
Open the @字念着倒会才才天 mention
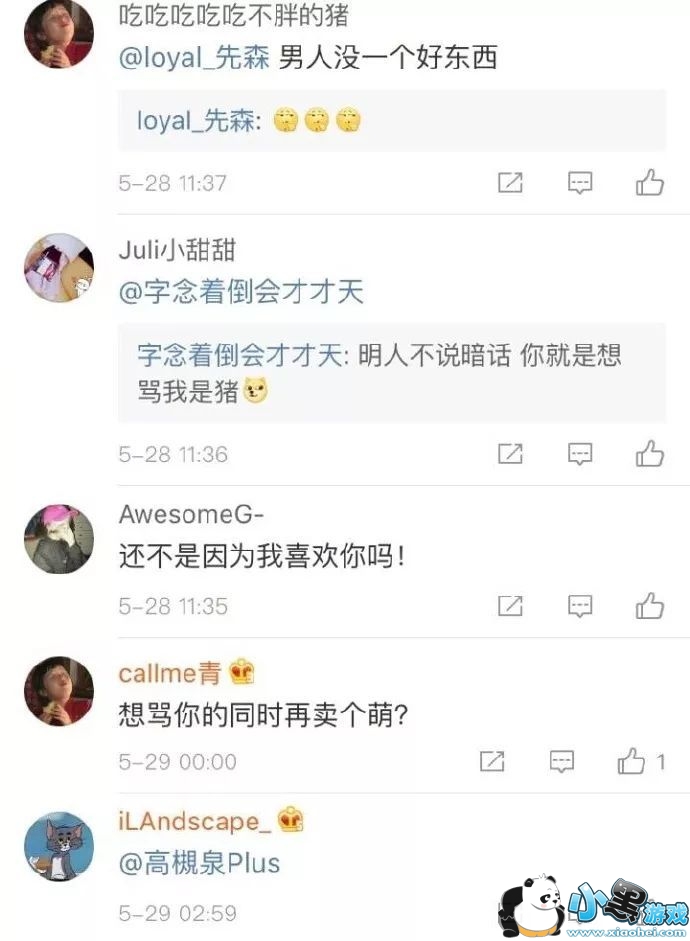point(240,293)
